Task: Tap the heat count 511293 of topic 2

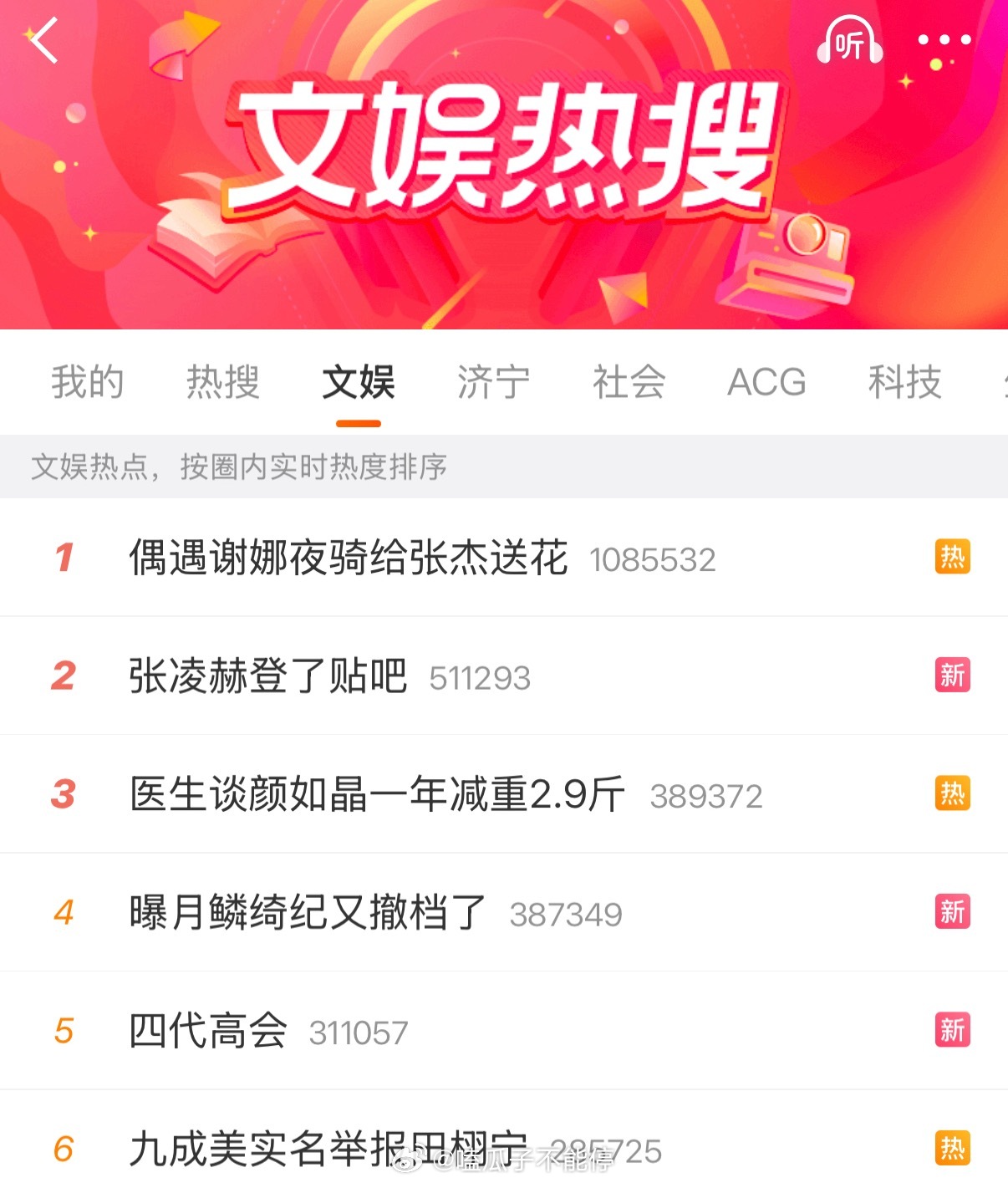Action: (481, 677)
